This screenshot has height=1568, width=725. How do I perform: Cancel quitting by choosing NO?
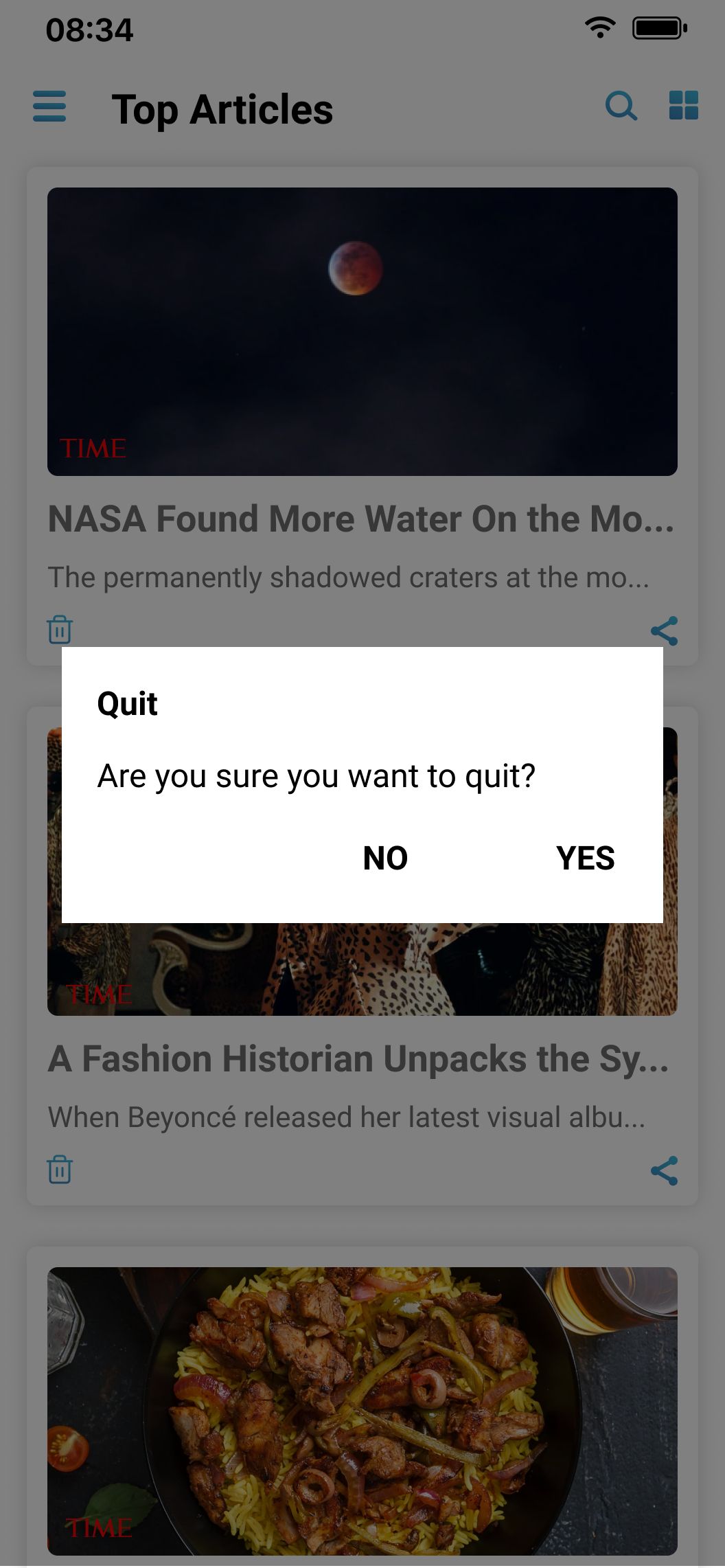click(385, 858)
